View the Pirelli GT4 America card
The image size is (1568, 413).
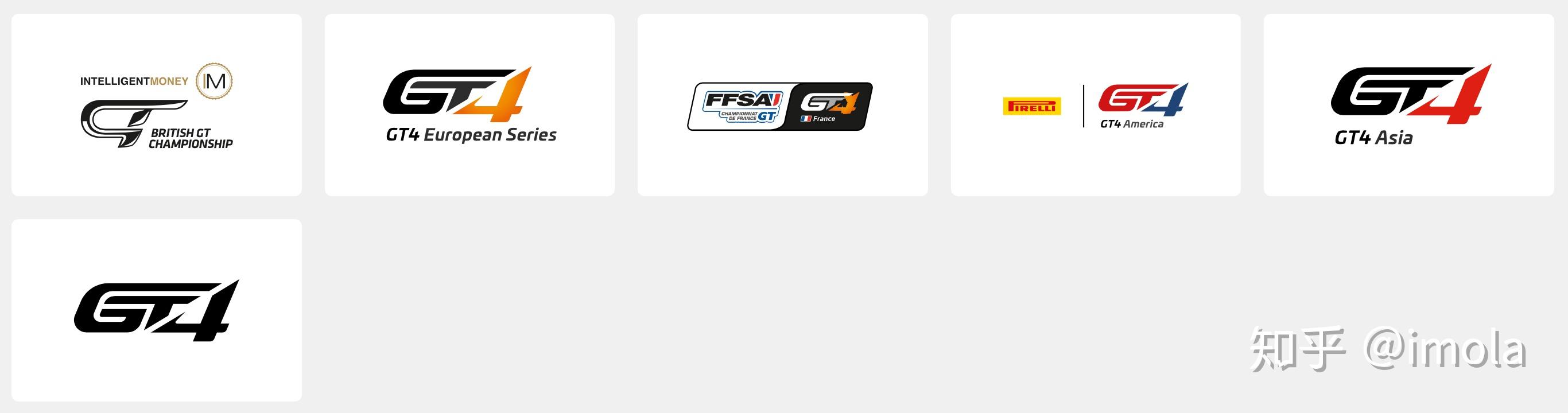1095,105
